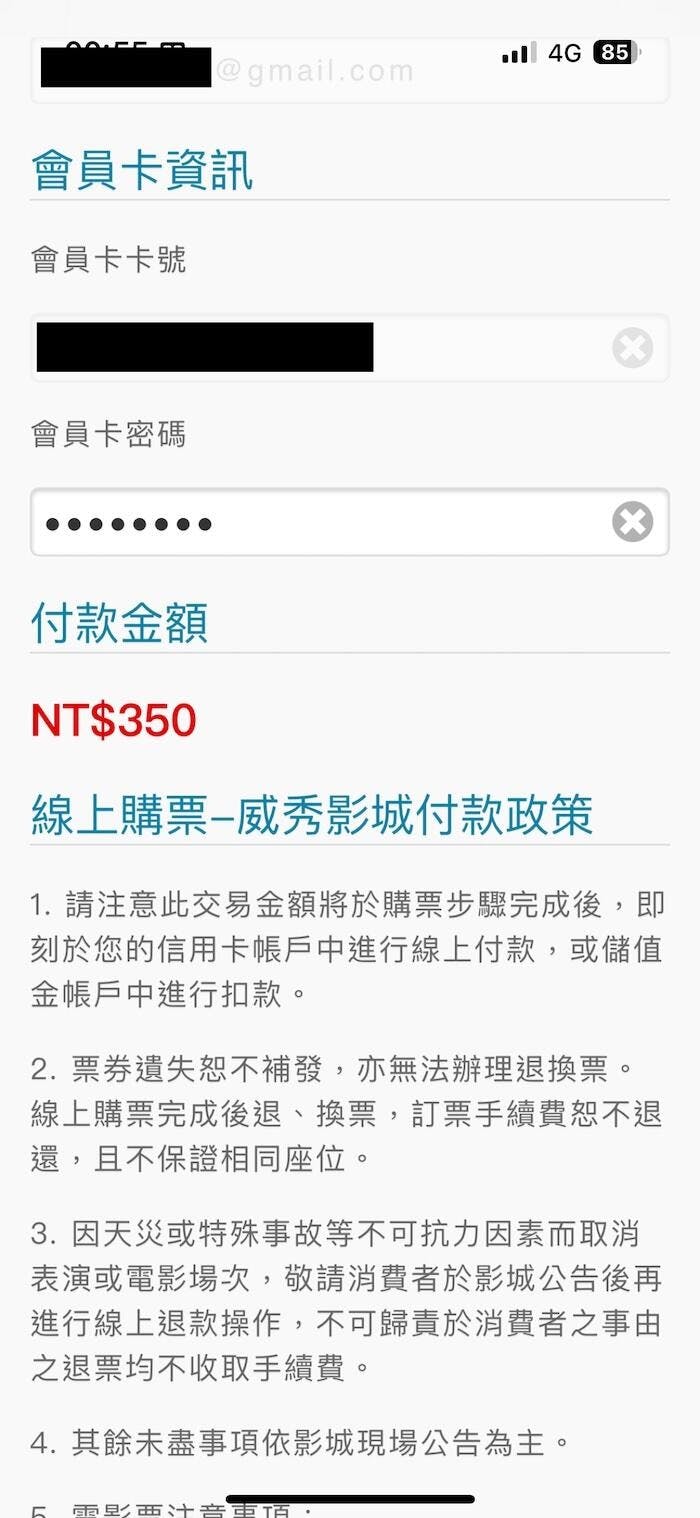700x1518 pixels.
Task: Clear the 會員卡卡號 field
Action: 632,348
